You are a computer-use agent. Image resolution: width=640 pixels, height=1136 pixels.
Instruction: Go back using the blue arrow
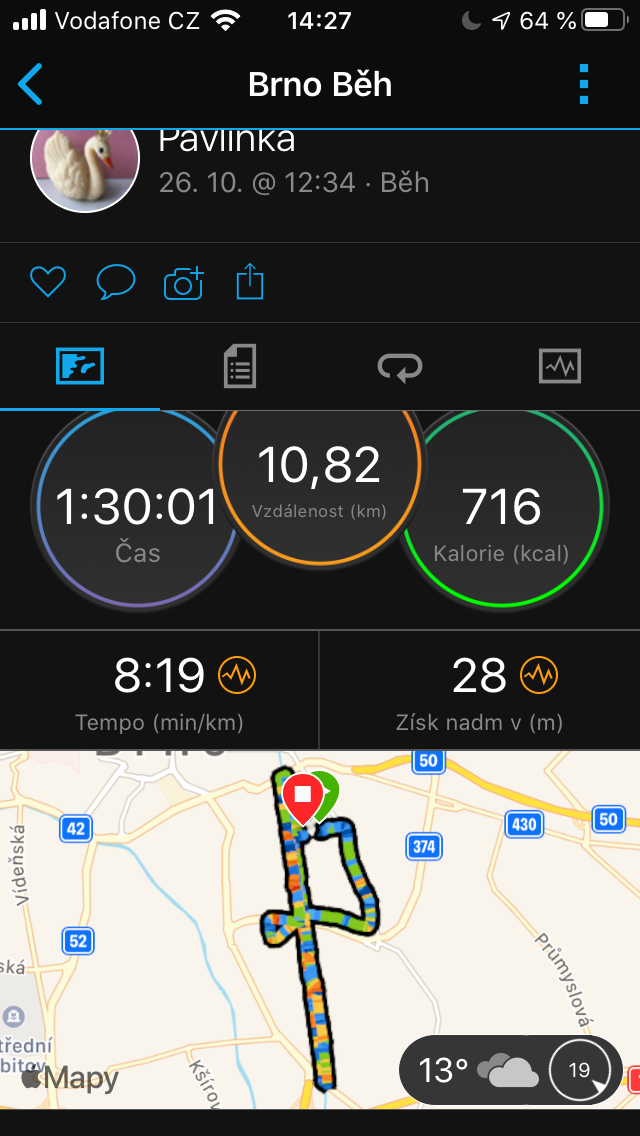(x=30, y=85)
